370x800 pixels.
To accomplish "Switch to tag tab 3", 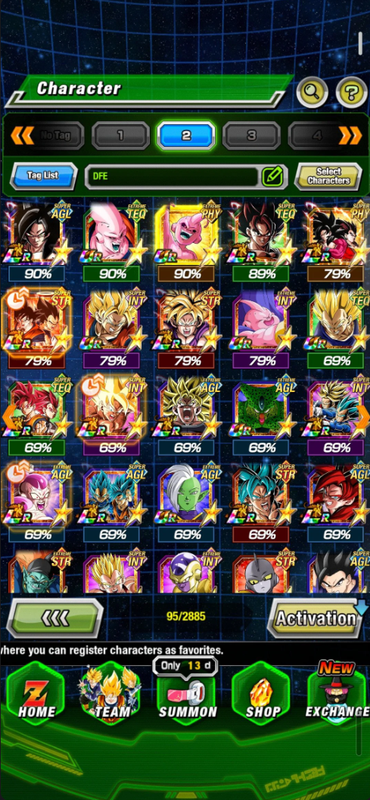I will tap(252, 136).
